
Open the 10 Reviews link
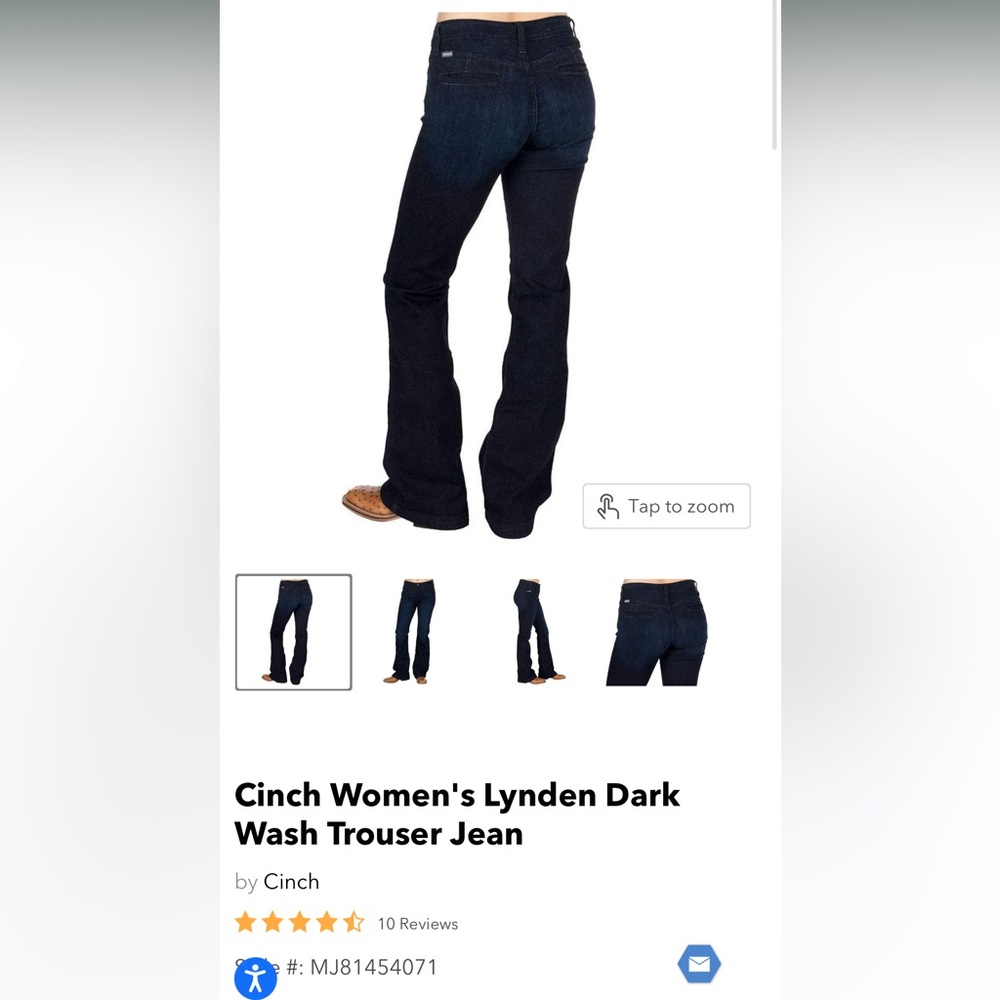pos(417,924)
